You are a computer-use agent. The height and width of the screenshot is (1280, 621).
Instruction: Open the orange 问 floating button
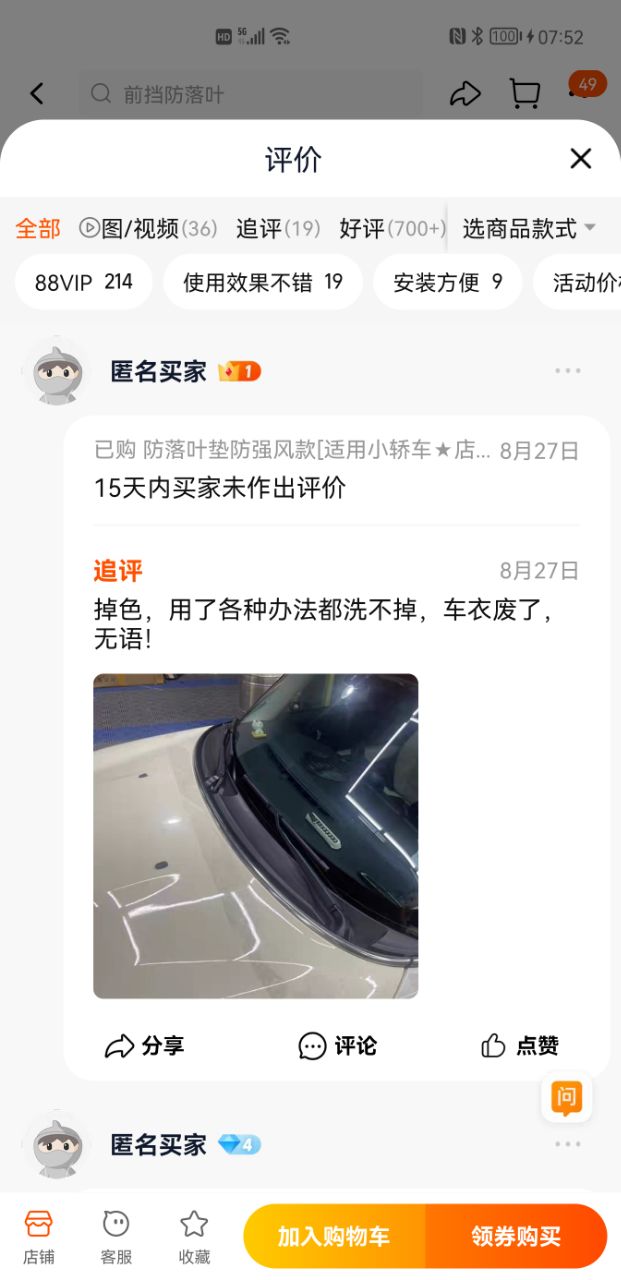(x=567, y=1098)
